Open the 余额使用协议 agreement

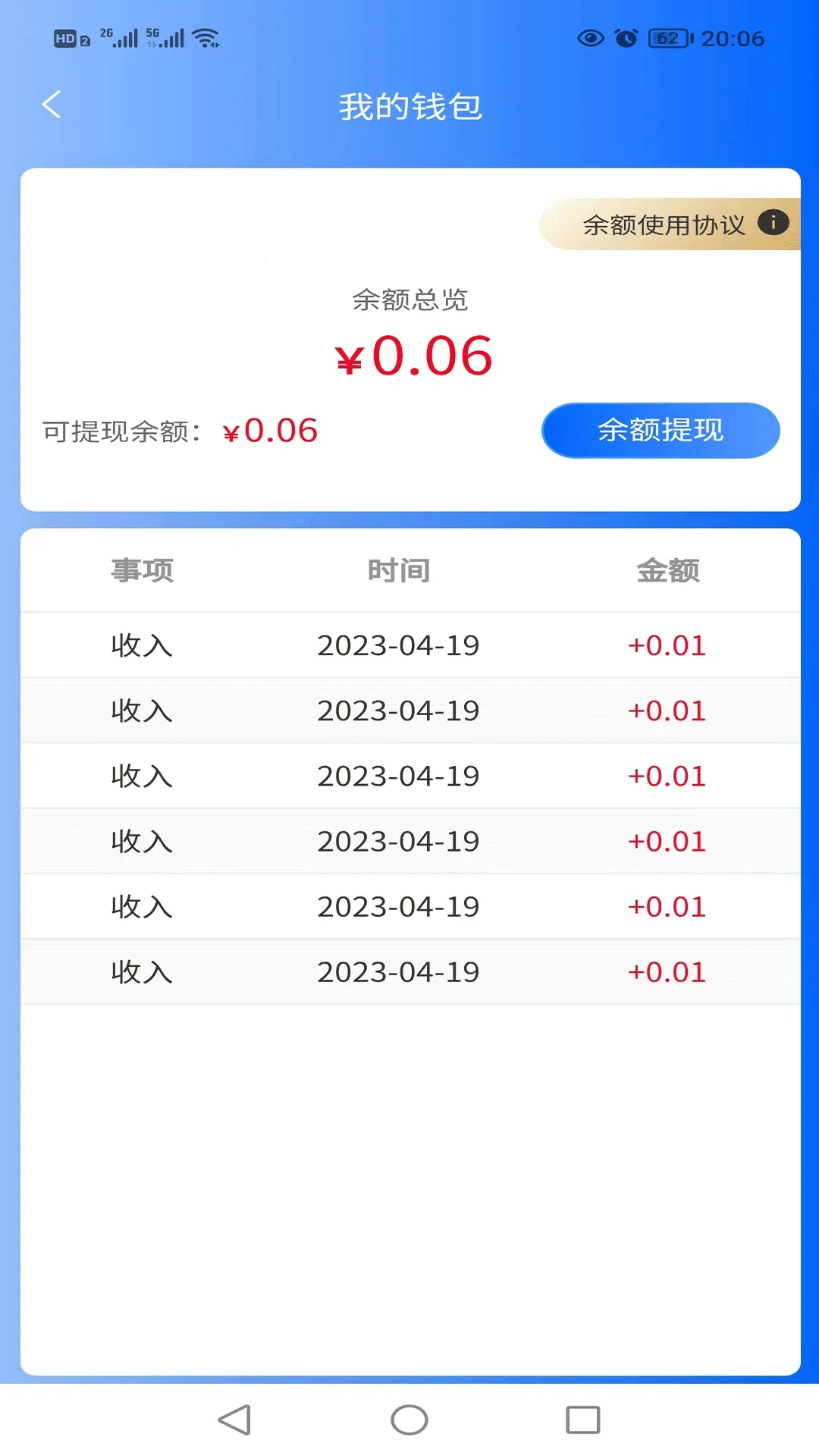click(664, 223)
